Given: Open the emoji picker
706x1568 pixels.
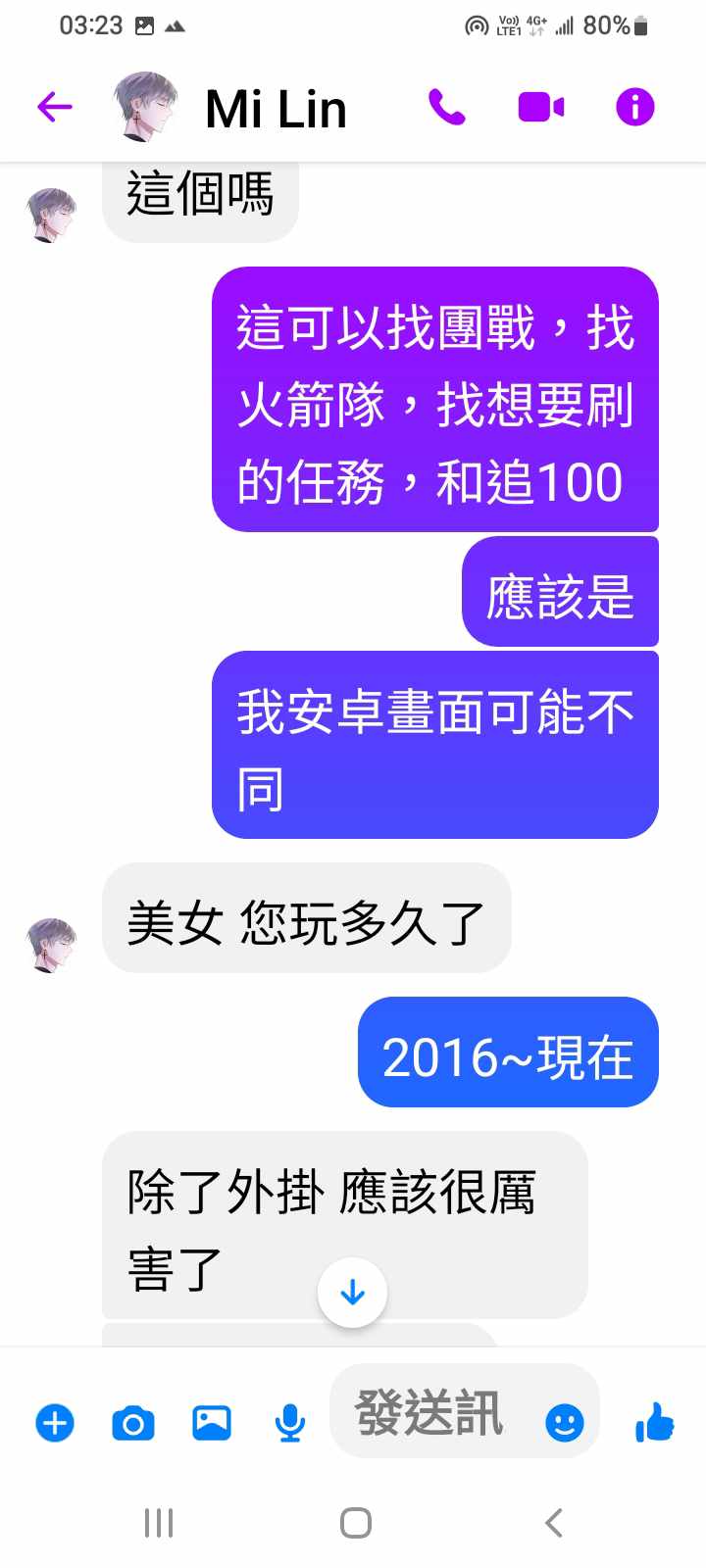Looking at the screenshot, I should click(565, 1422).
